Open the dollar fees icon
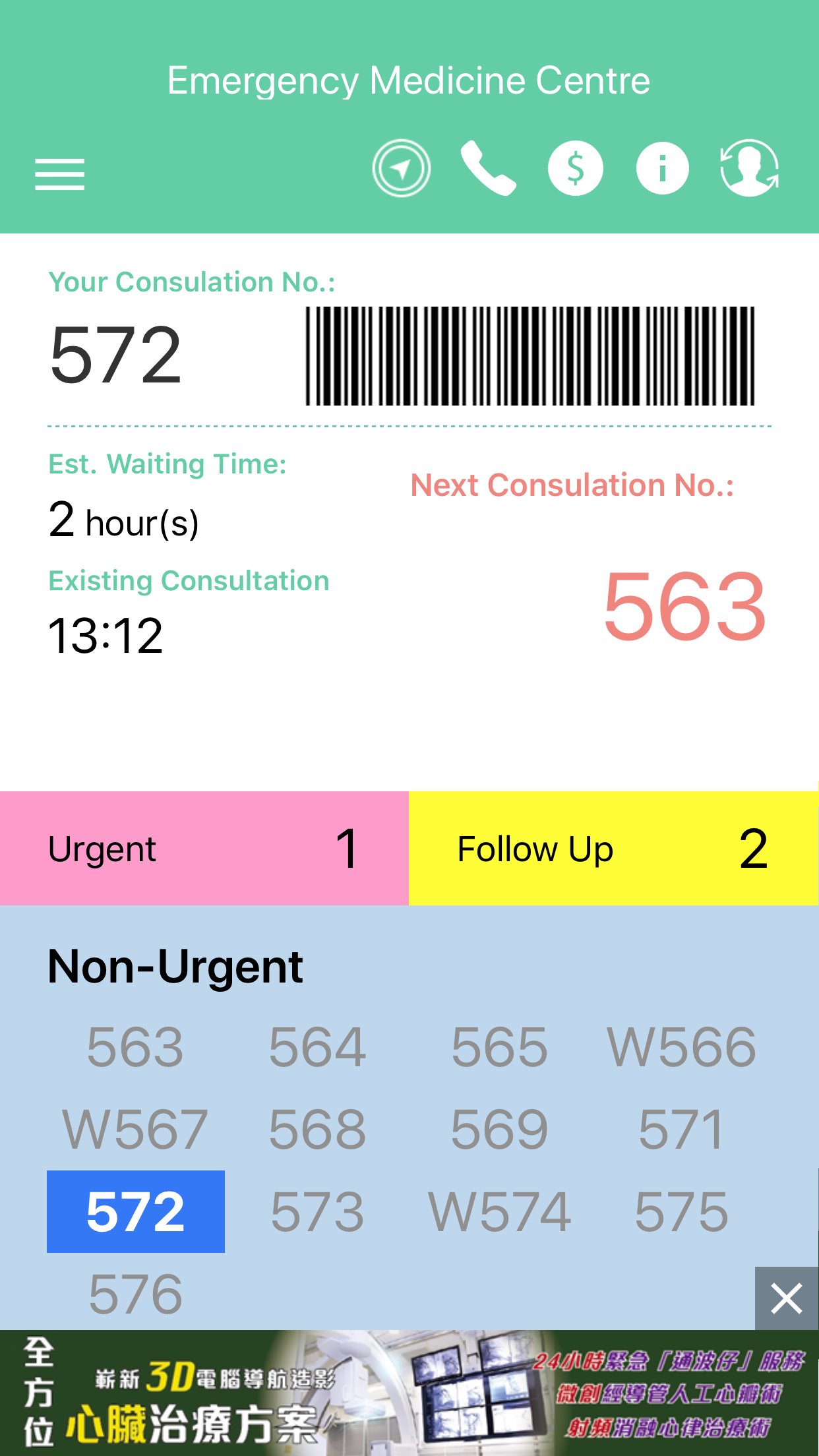 (575, 169)
